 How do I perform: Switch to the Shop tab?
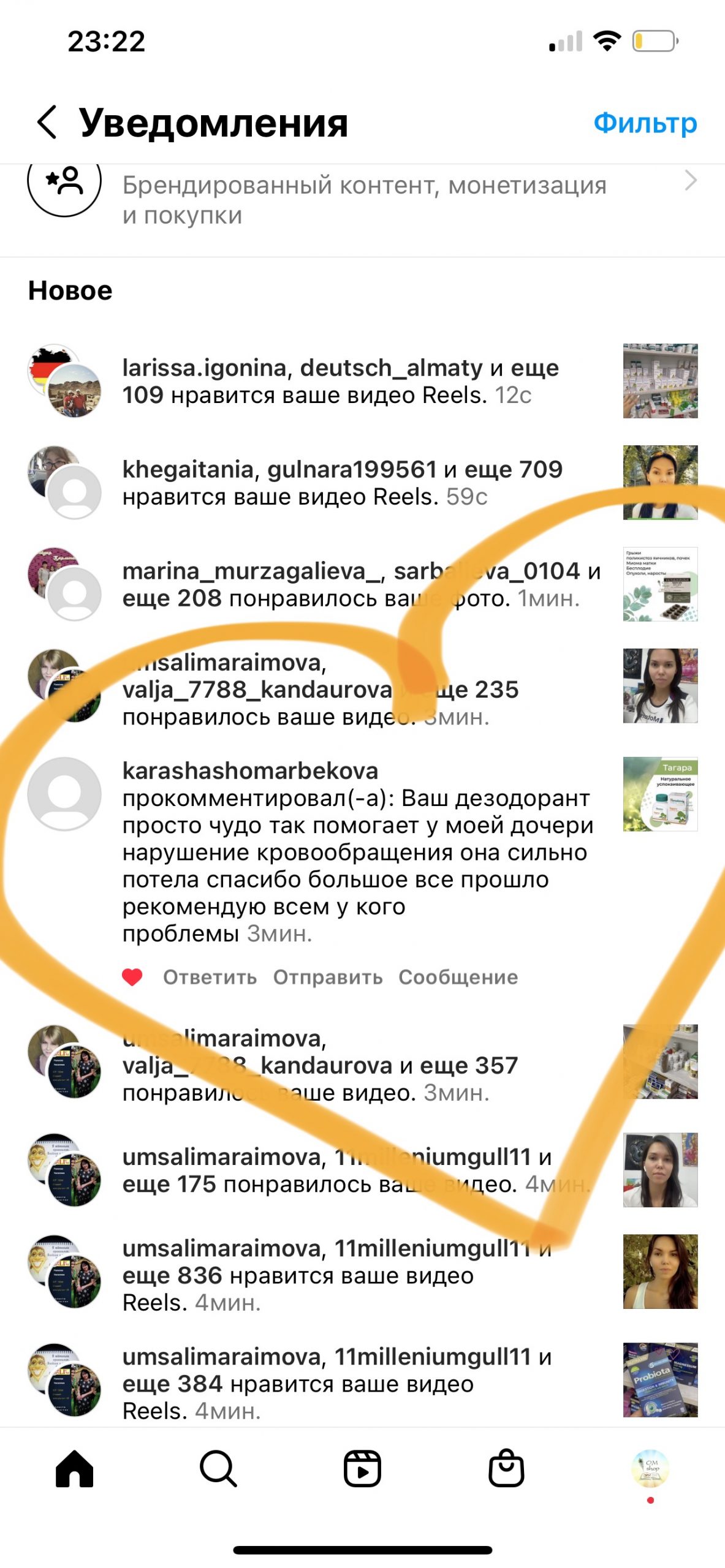pyautogui.click(x=506, y=1469)
